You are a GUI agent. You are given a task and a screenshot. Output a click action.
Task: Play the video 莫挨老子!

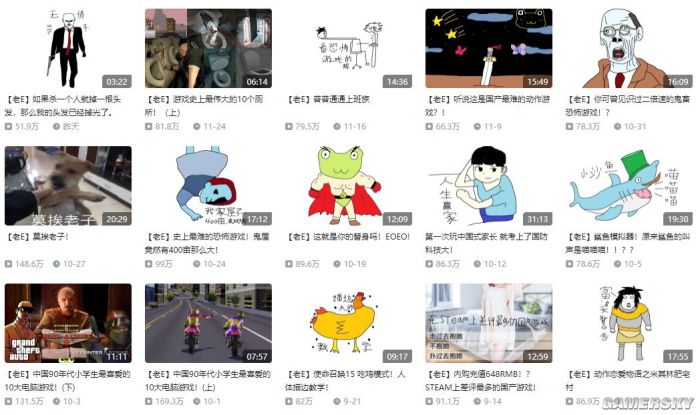point(67,186)
